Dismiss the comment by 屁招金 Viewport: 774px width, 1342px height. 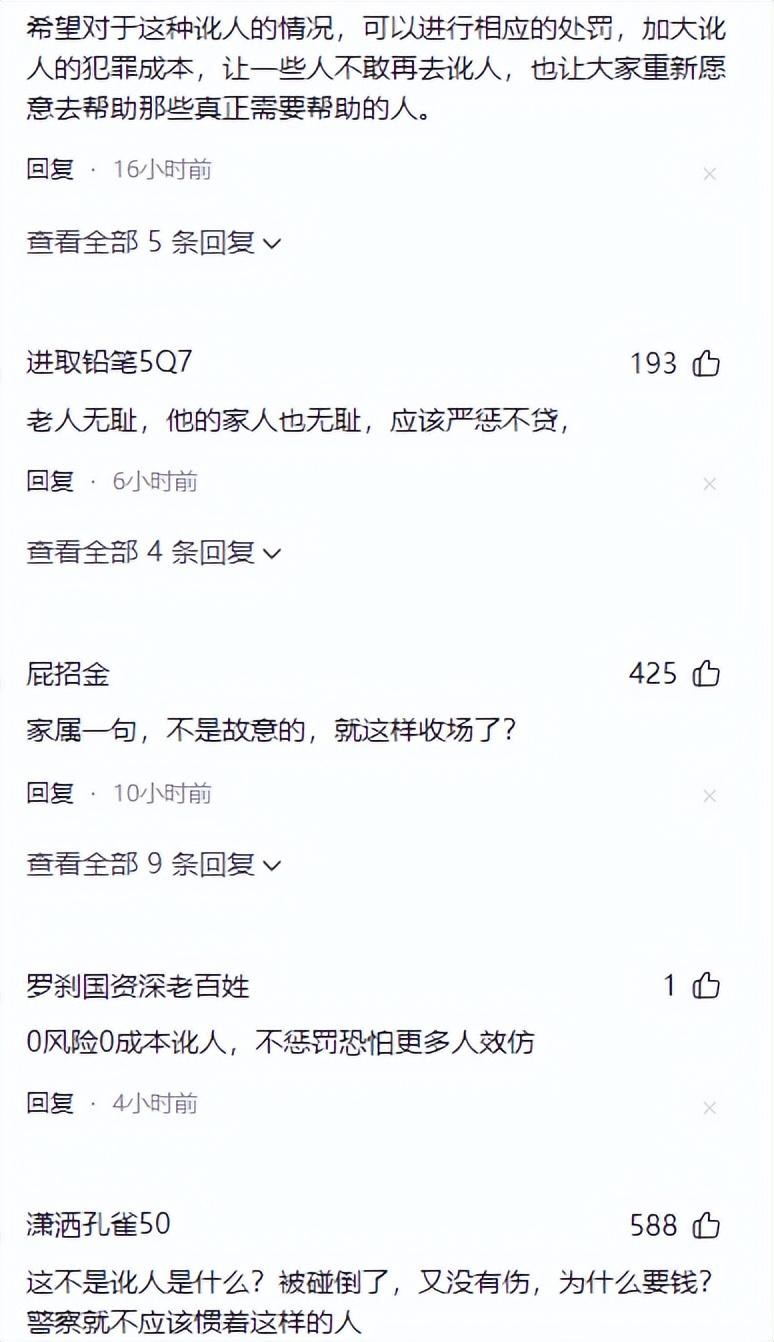709,796
